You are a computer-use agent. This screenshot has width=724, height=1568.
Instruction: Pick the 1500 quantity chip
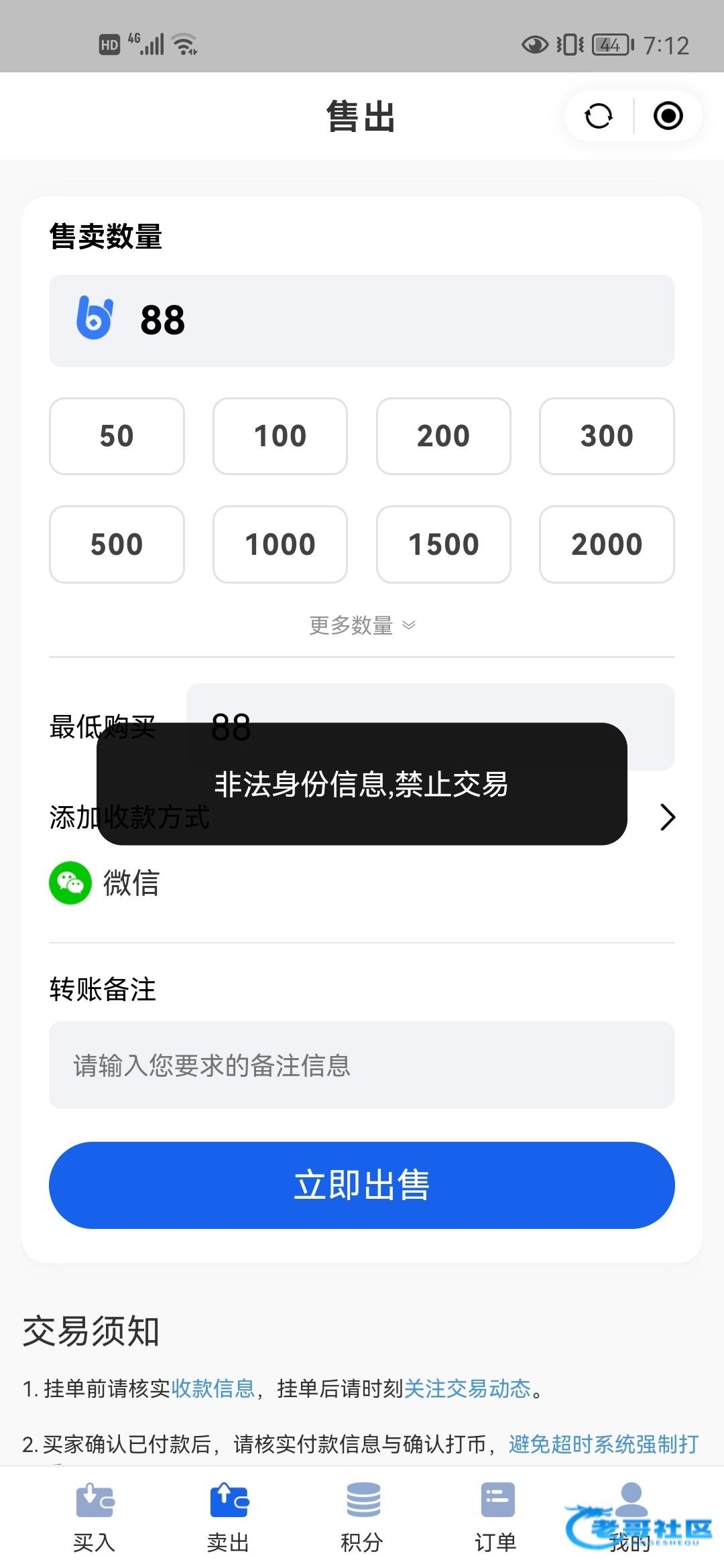click(x=443, y=544)
